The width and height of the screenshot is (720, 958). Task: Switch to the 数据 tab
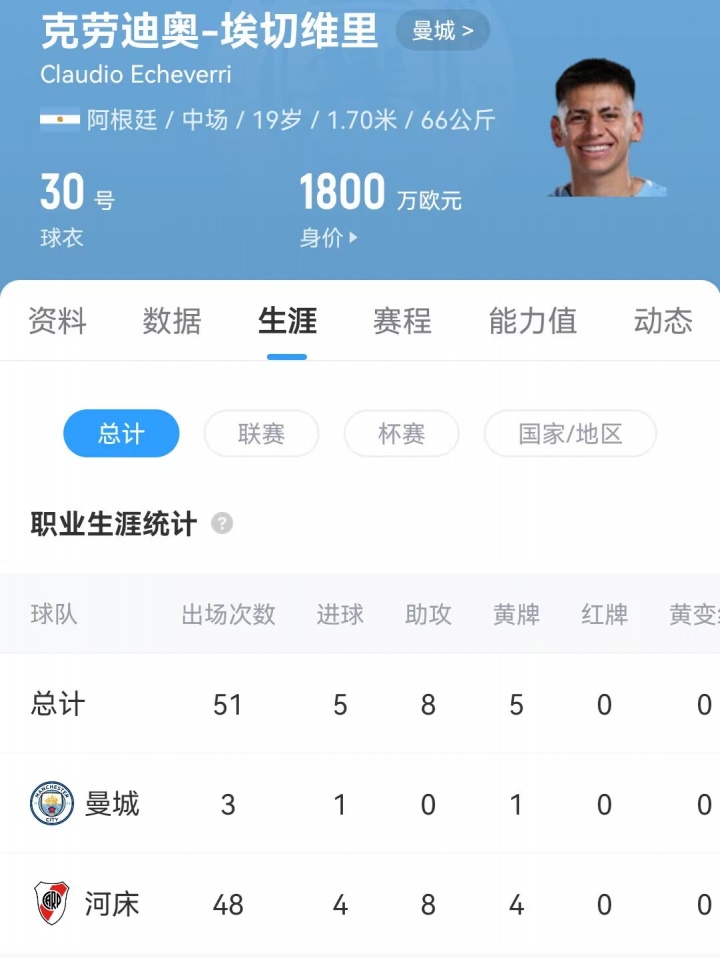pyautogui.click(x=172, y=321)
